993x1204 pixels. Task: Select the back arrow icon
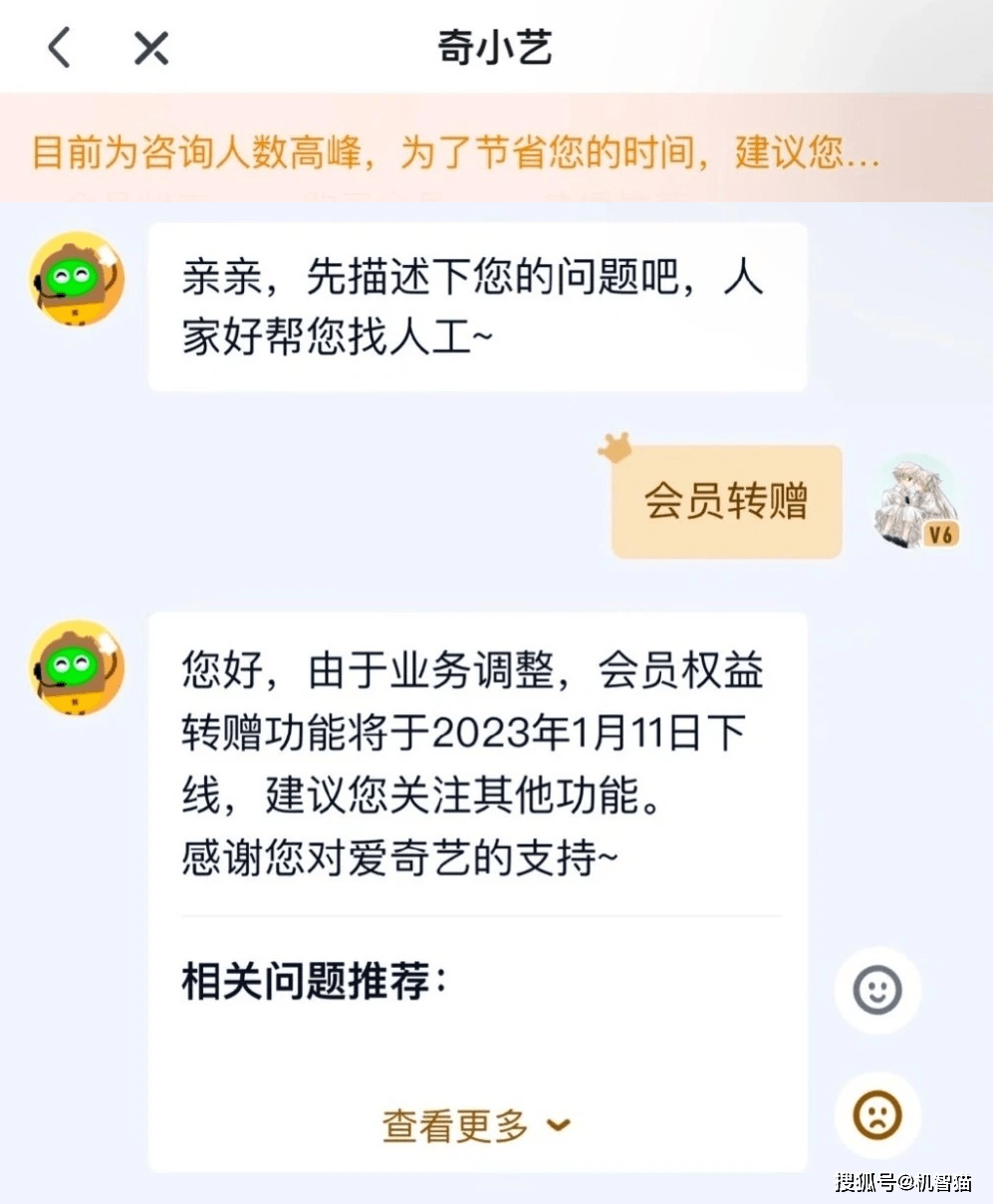point(58,46)
